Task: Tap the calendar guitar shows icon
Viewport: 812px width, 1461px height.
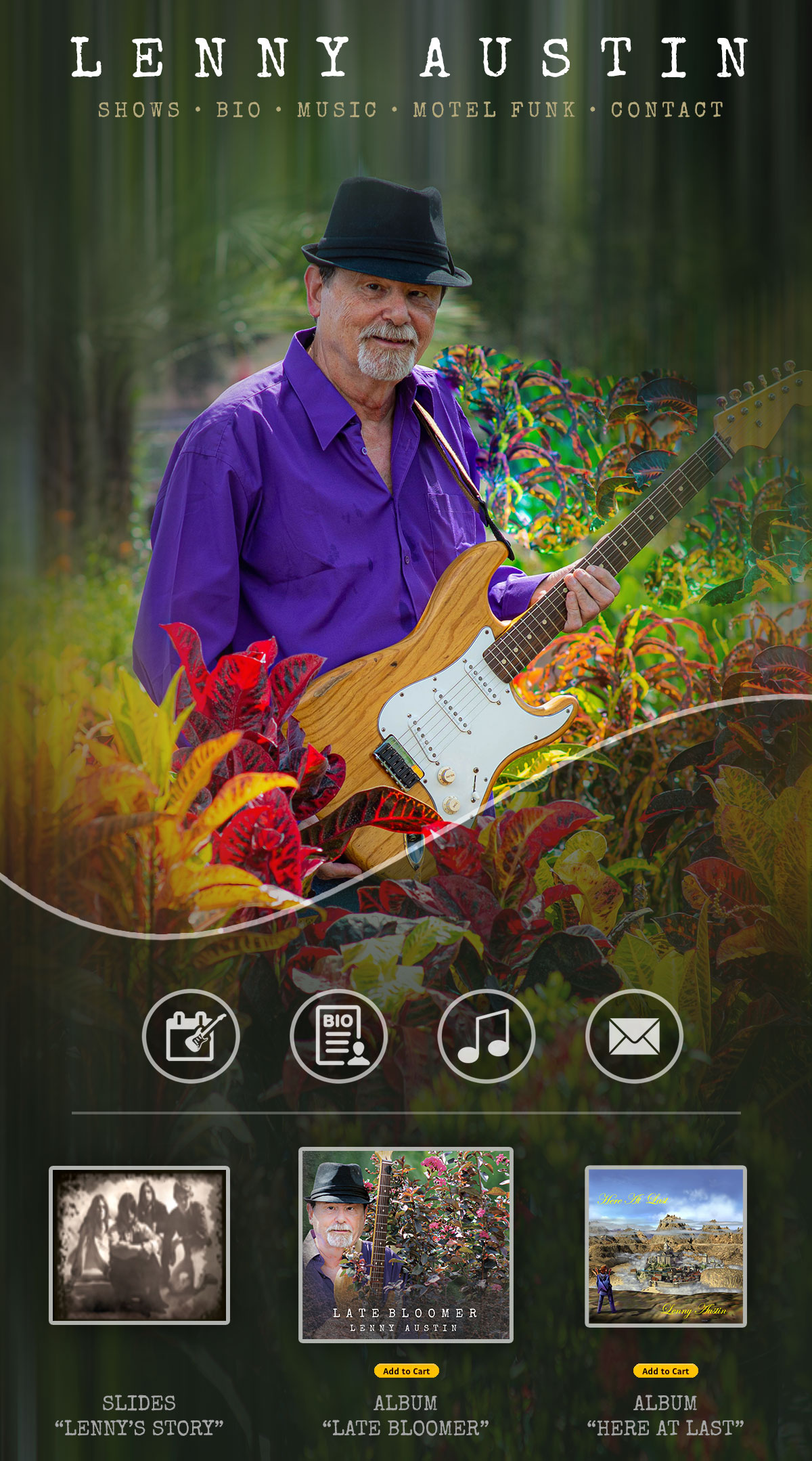Action: click(x=191, y=1036)
